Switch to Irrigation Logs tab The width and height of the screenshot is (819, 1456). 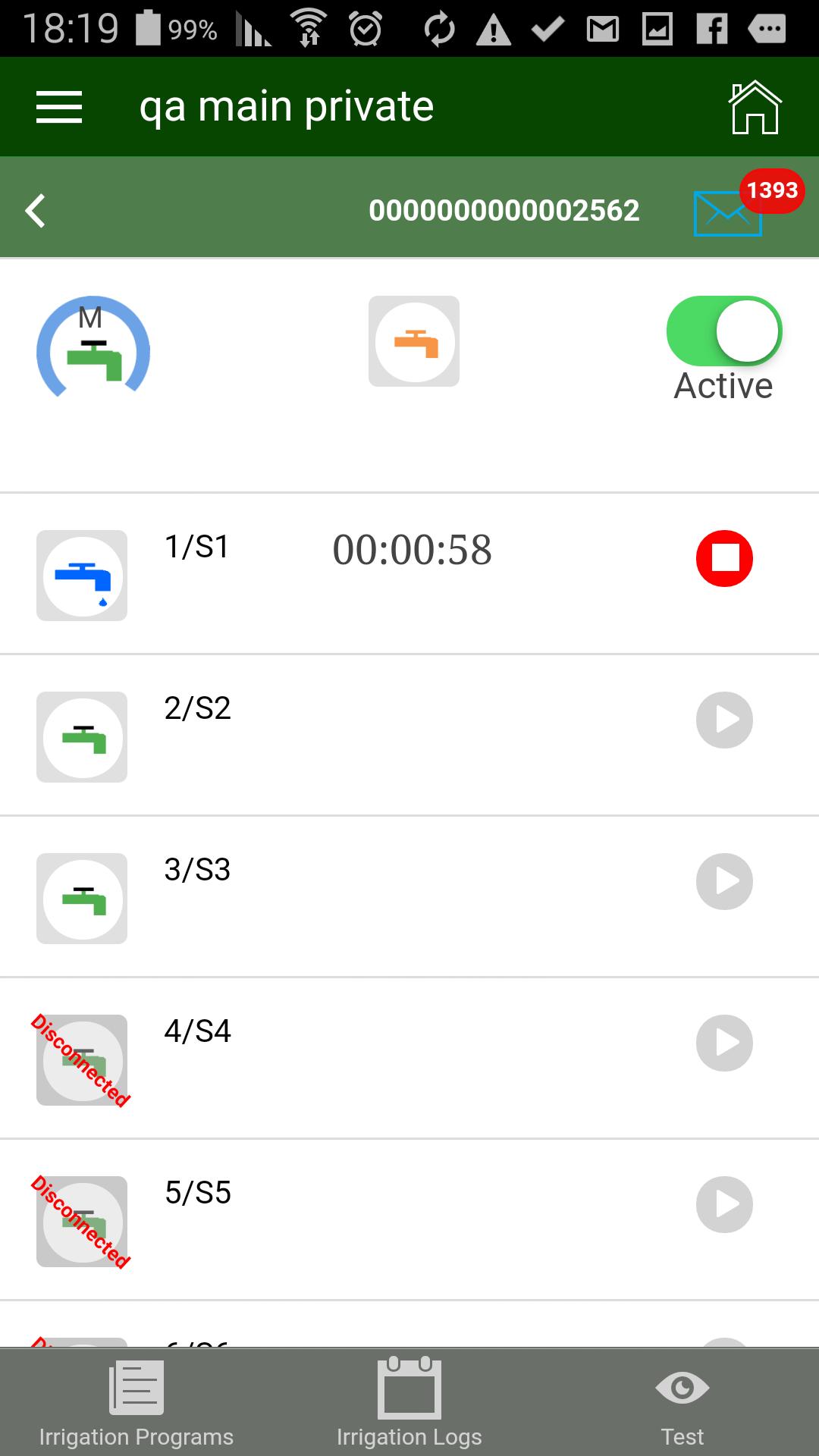409,1402
